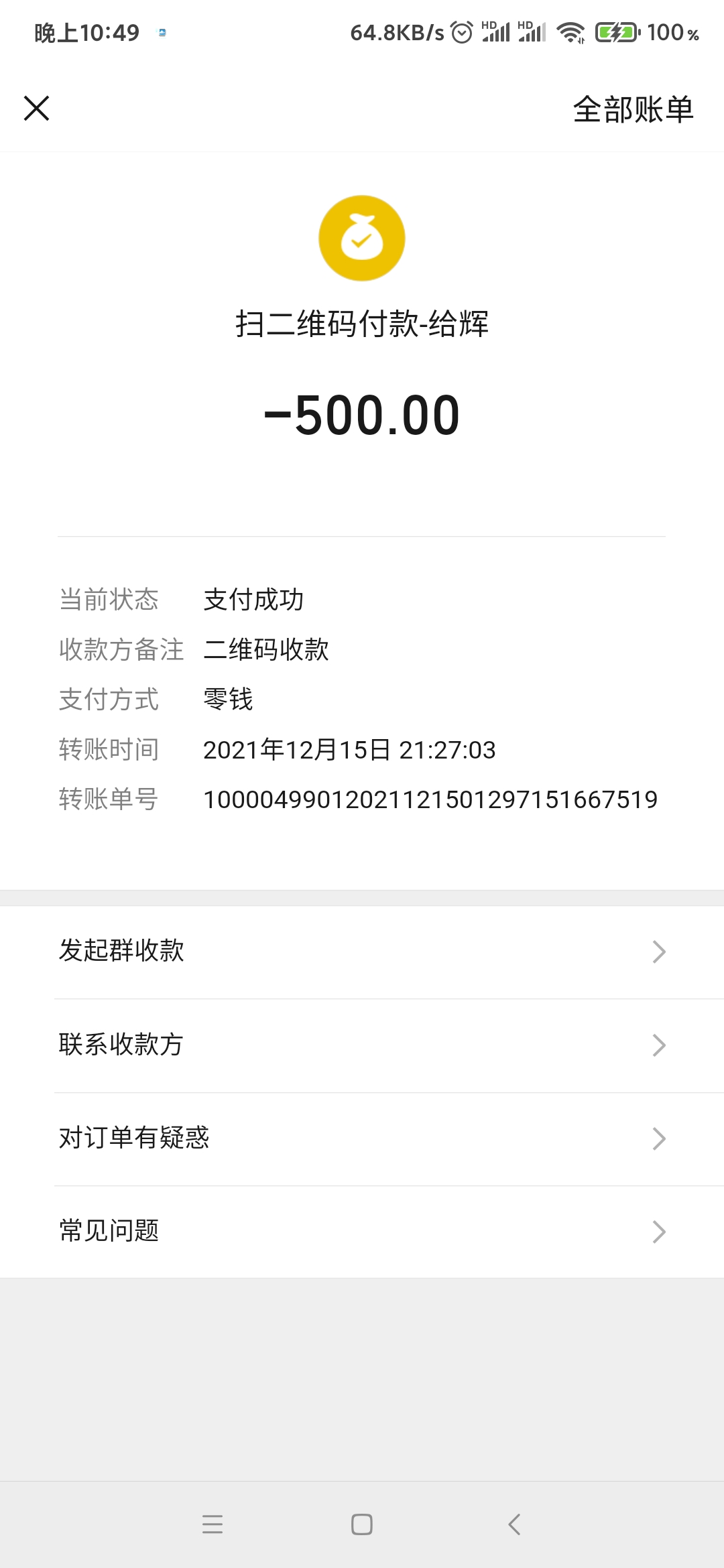The width and height of the screenshot is (724, 1568).
Task: Select 联系收款方 to contact the payee
Action: (362, 1045)
